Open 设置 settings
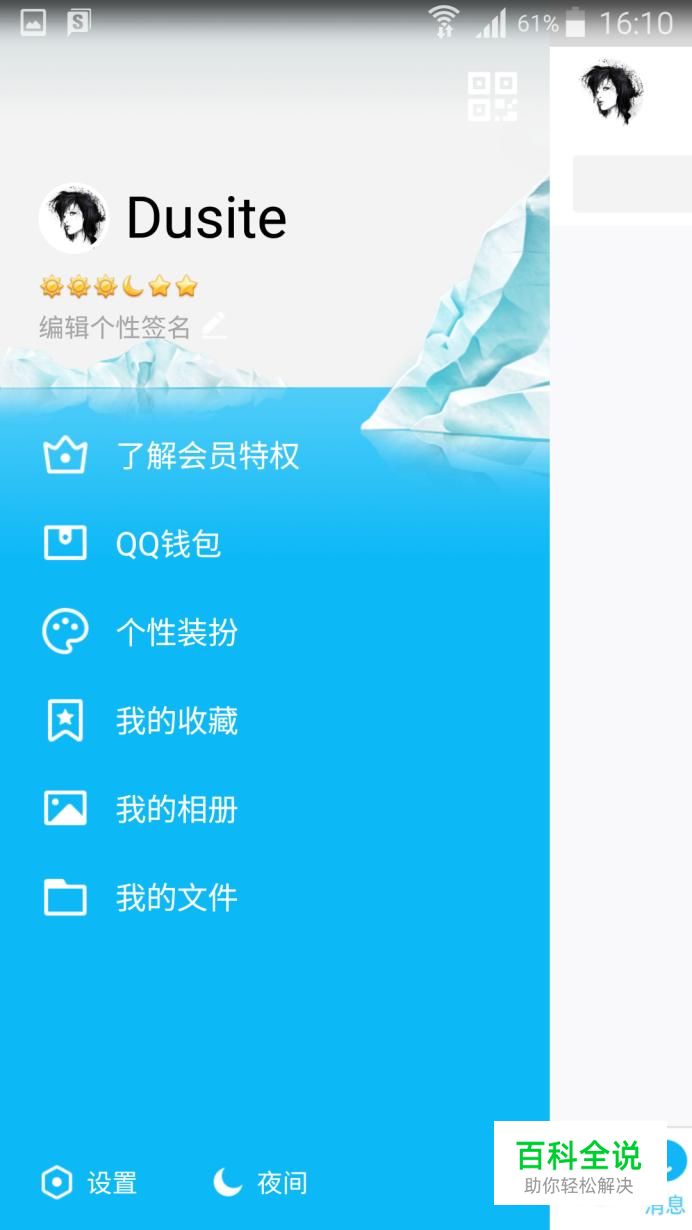 point(90,1183)
